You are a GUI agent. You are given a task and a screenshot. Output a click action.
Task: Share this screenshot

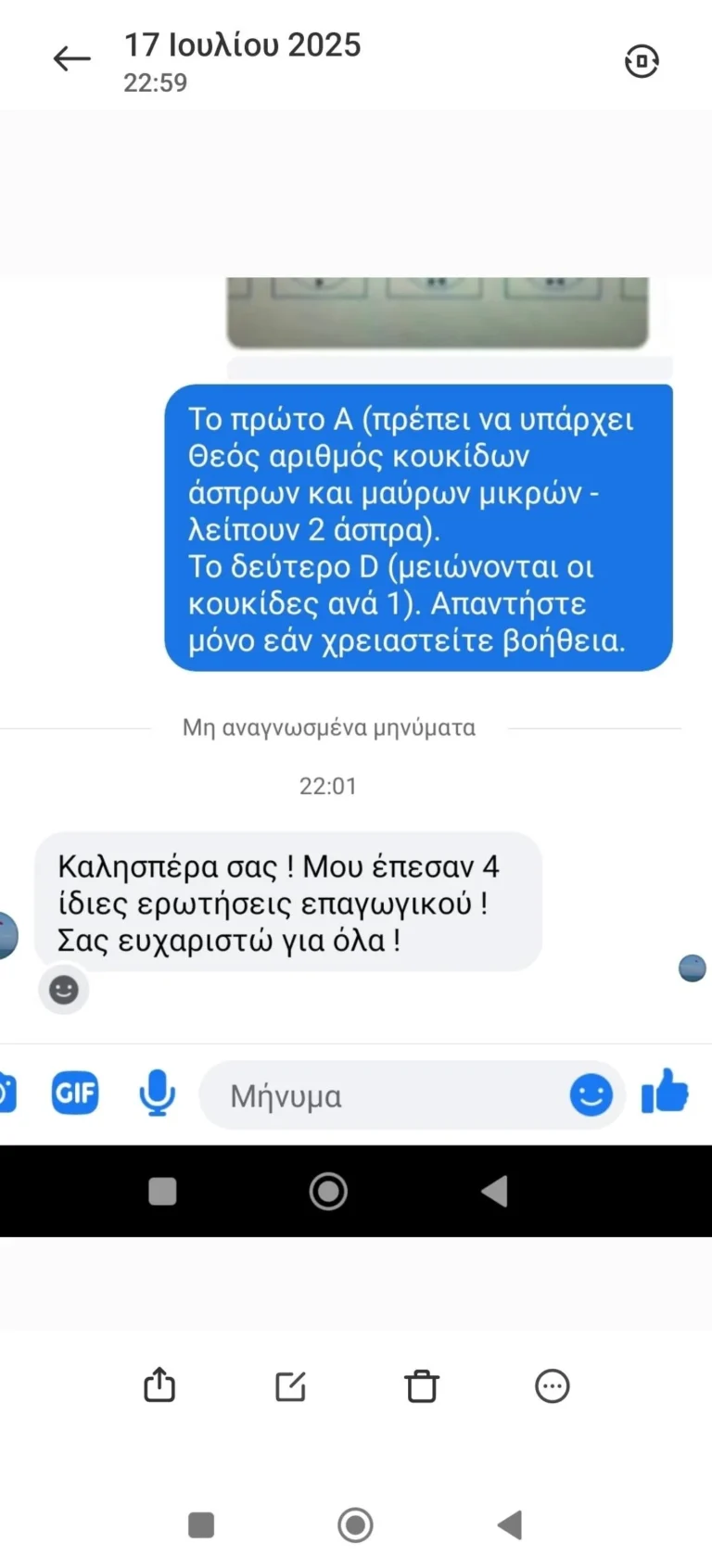[159, 1385]
